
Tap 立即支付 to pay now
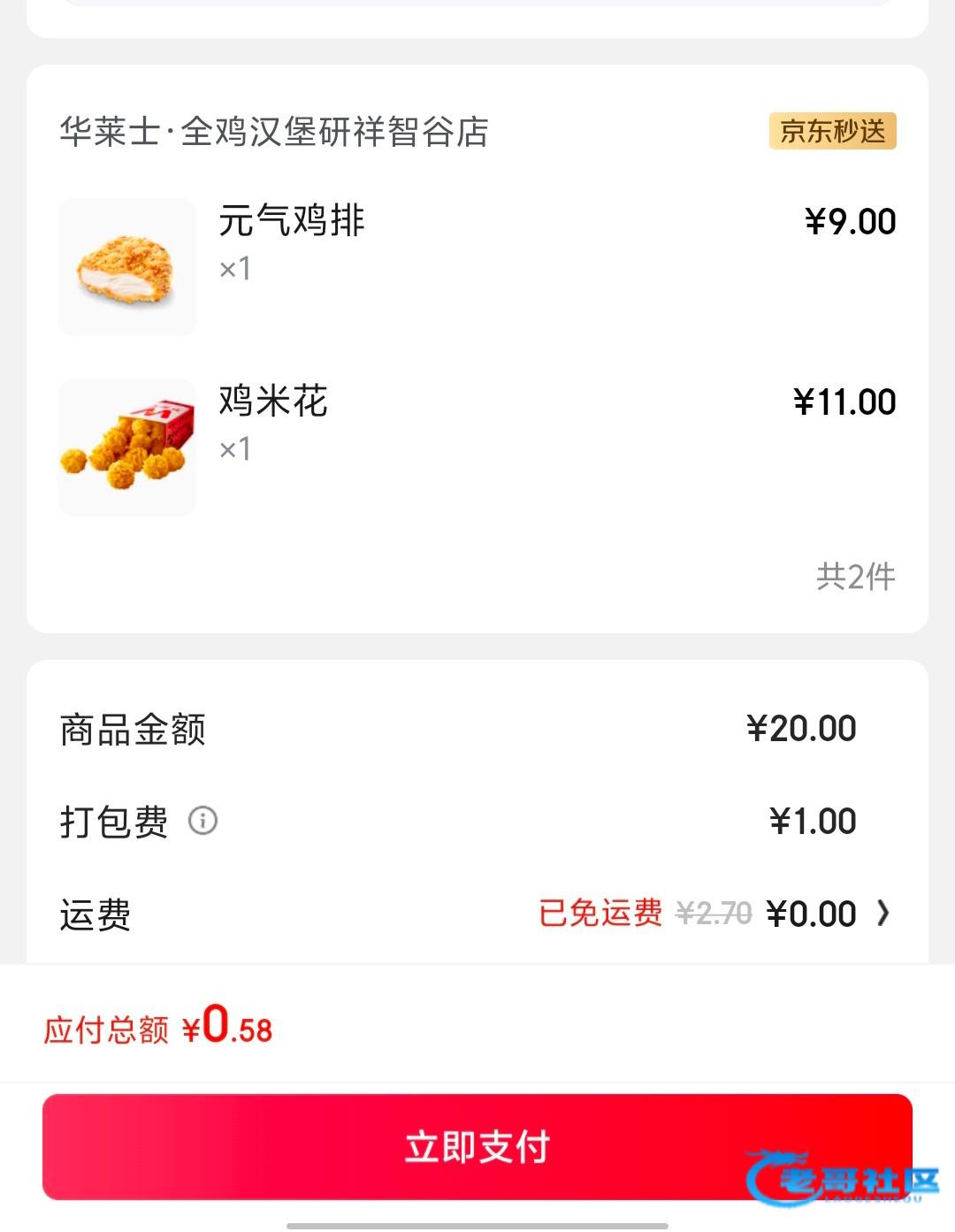[x=477, y=1146]
